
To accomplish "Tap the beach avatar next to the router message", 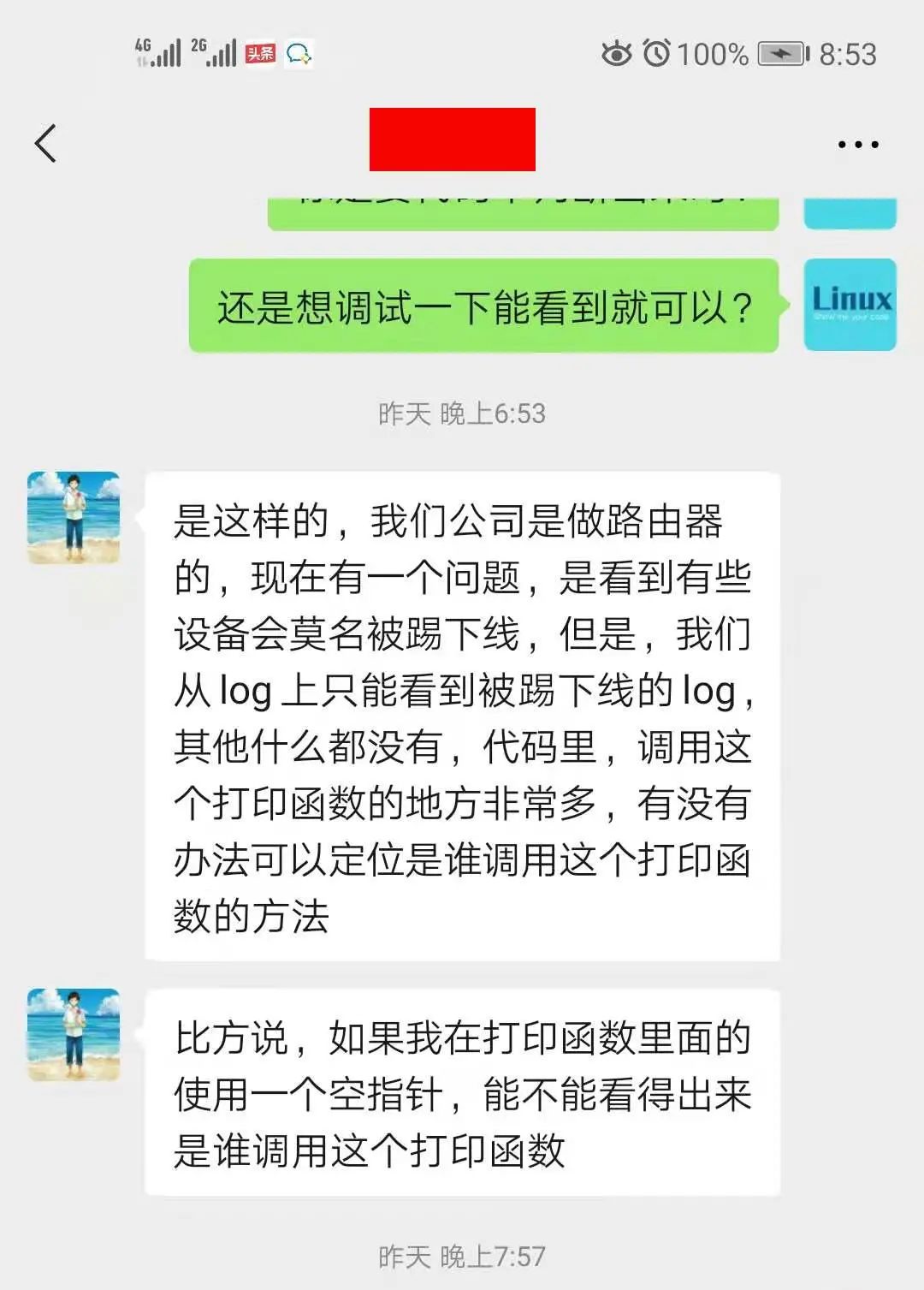I will [x=74, y=518].
